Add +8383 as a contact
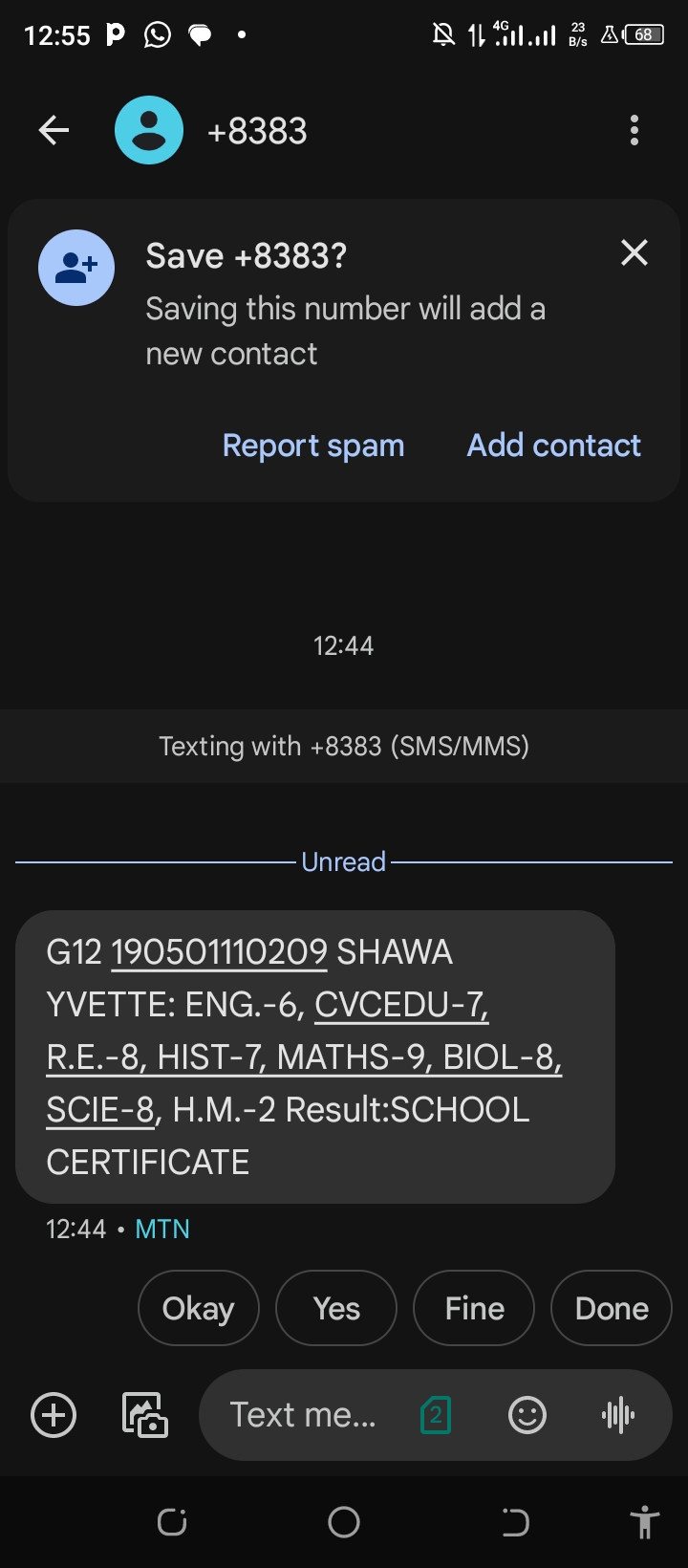This screenshot has height=1568, width=688. pyautogui.click(x=553, y=446)
